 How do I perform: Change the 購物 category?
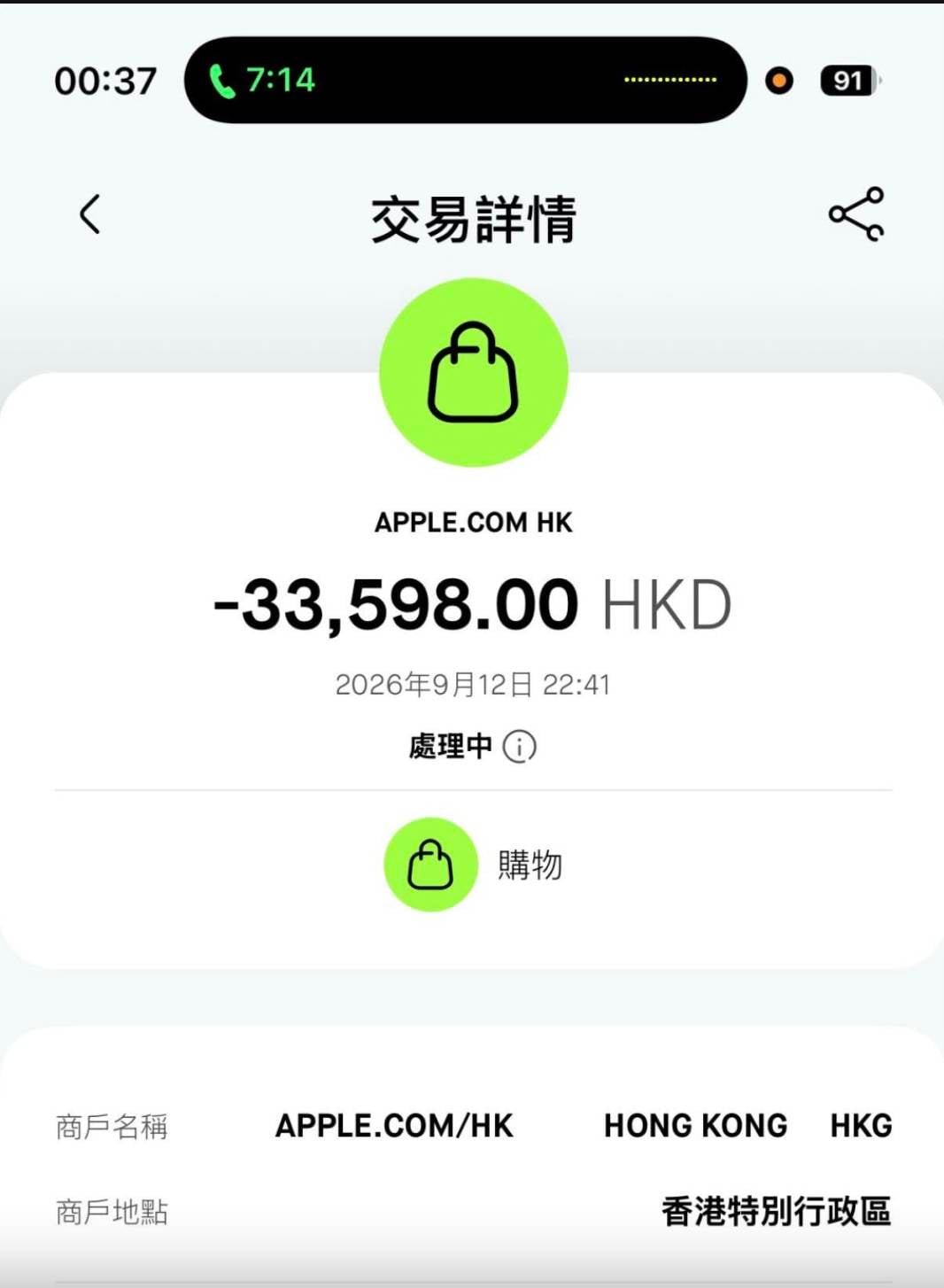(x=474, y=865)
